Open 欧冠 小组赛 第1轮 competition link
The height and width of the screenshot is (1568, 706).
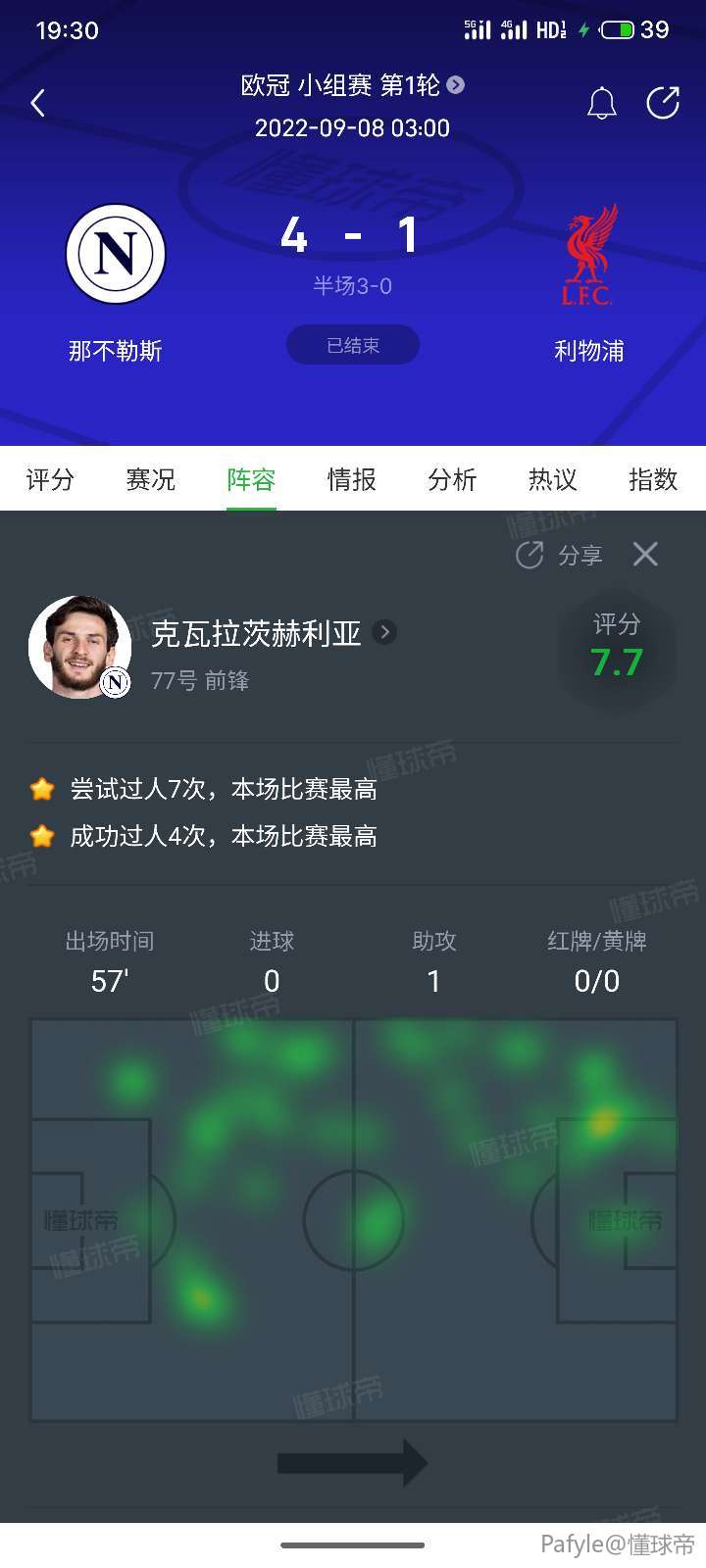[352, 85]
